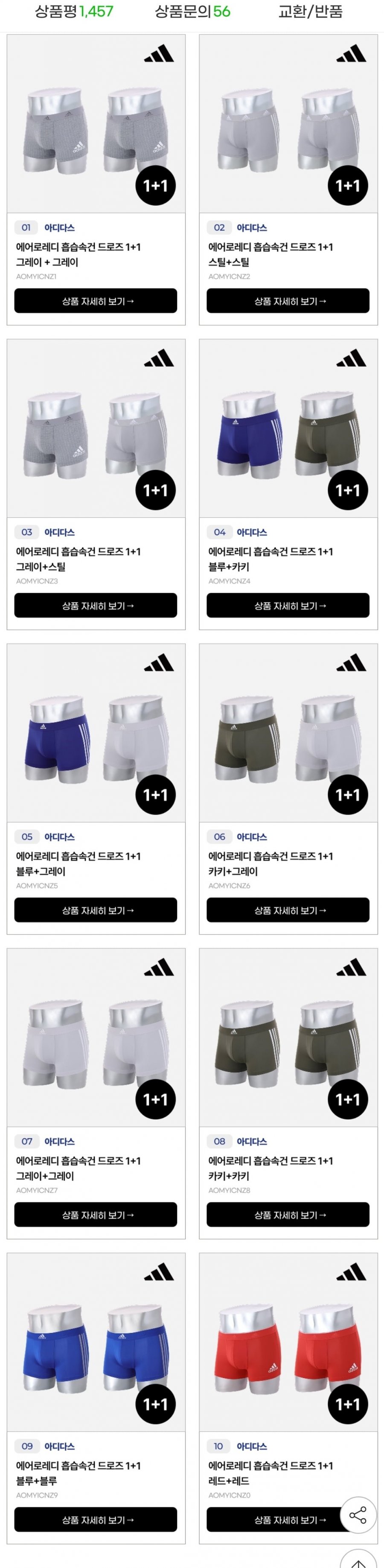This screenshot has height=1568, width=384.
Task: Jump back to top with arrow button
Action: click(x=358, y=1561)
